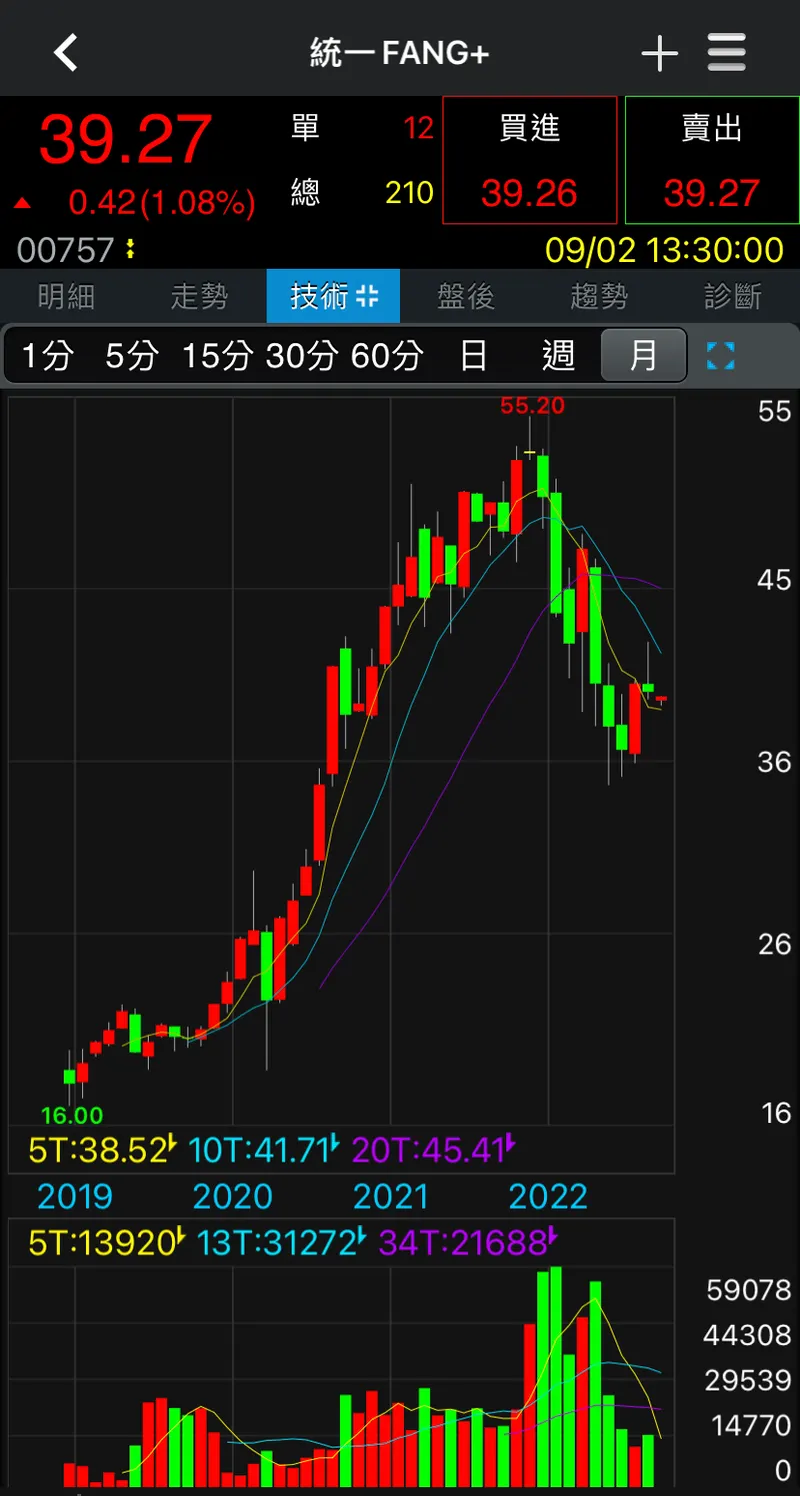Choose the 30分 chart interval
Image resolution: width=800 pixels, height=1496 pixels.
point(302,355)
